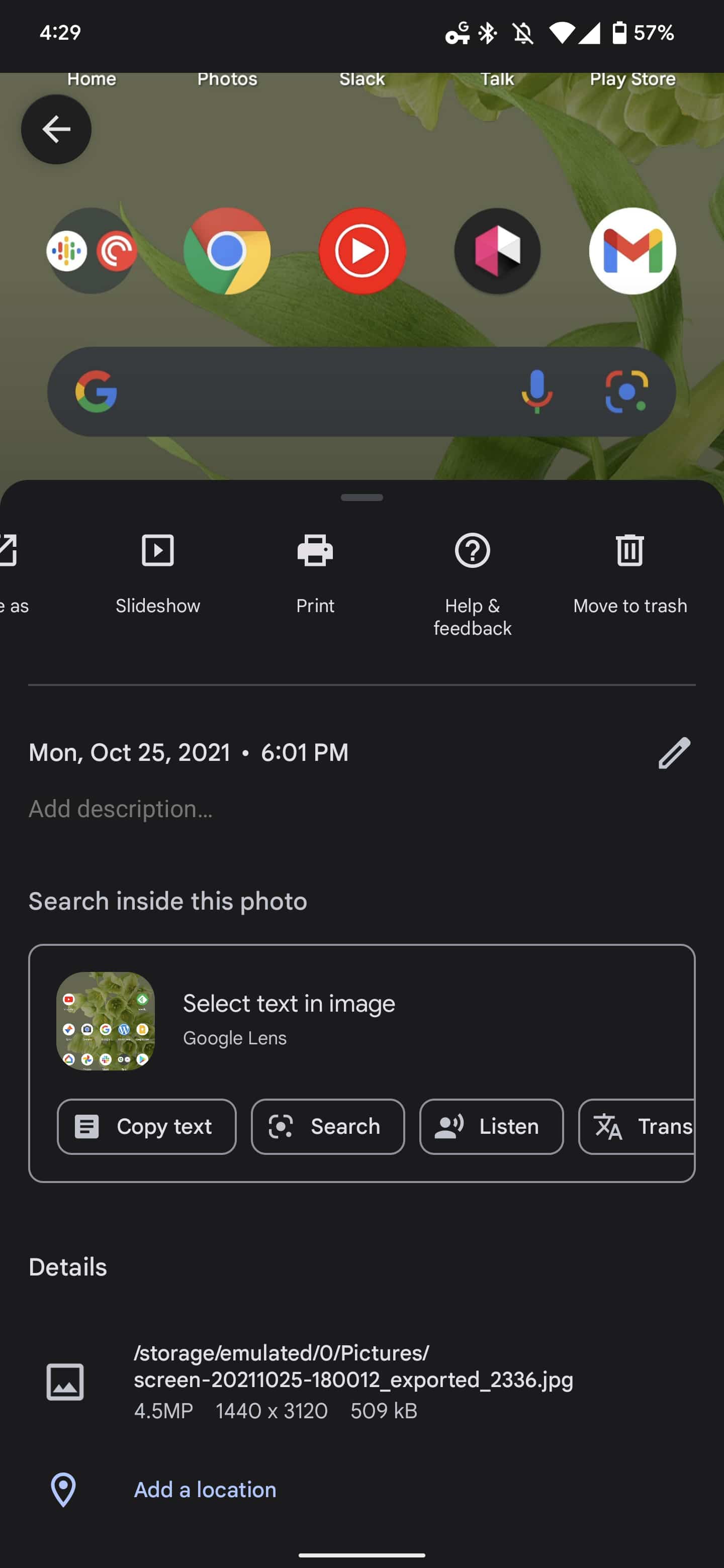724x1568 pixels.
Task: Search image with Google Lens
Action: 328,1127
